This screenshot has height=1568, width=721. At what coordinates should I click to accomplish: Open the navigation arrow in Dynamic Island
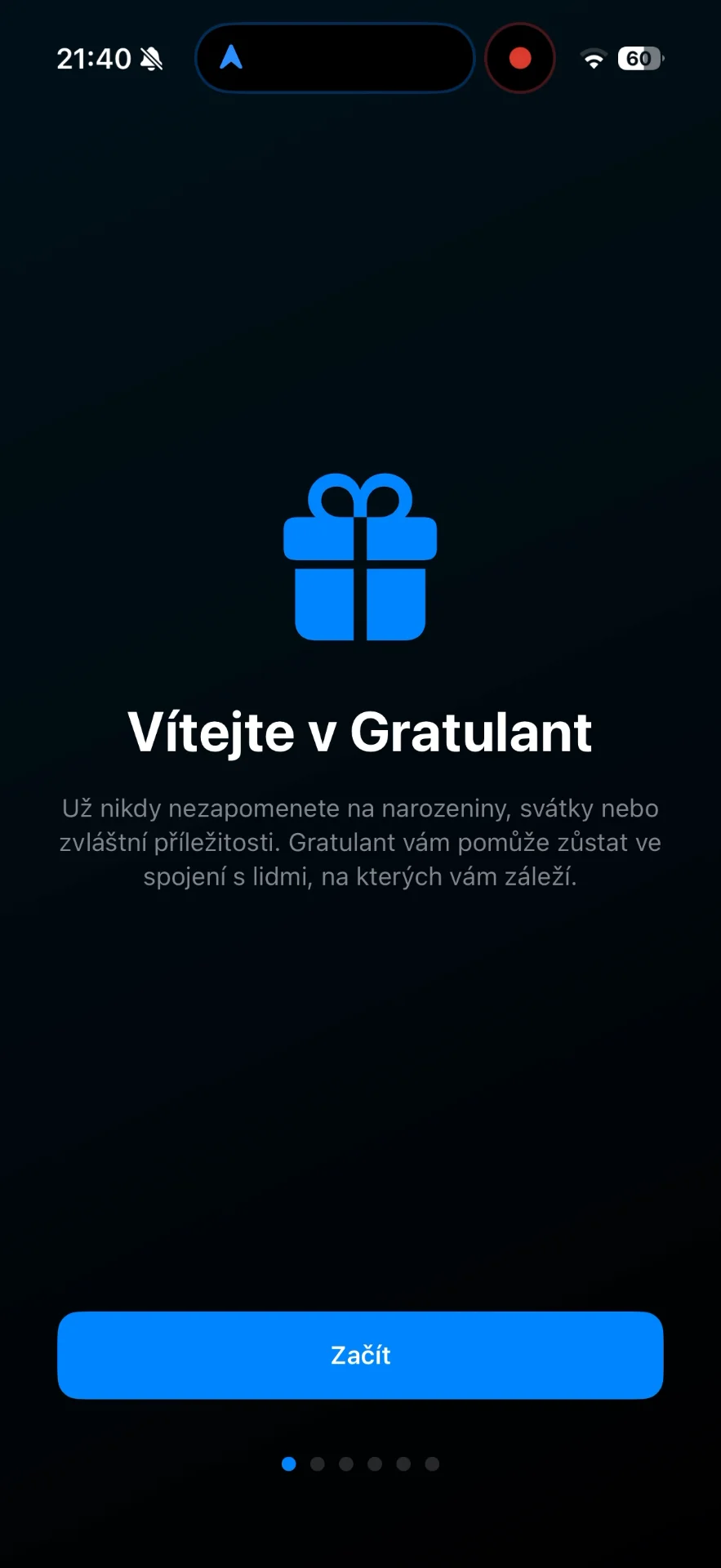pos(232,57)
